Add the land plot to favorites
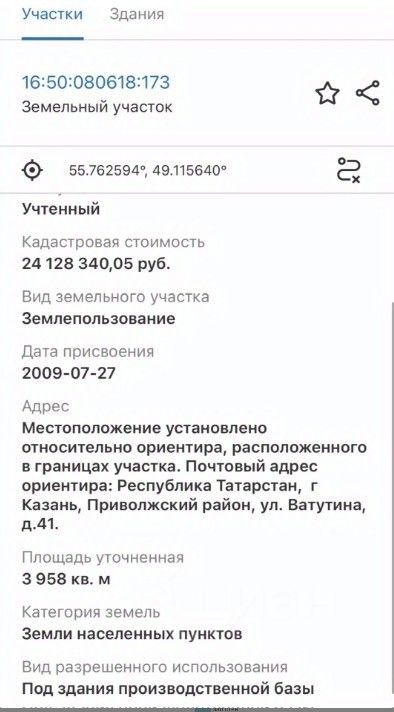This screenshot has width=394, height=712. click(327, 93)
